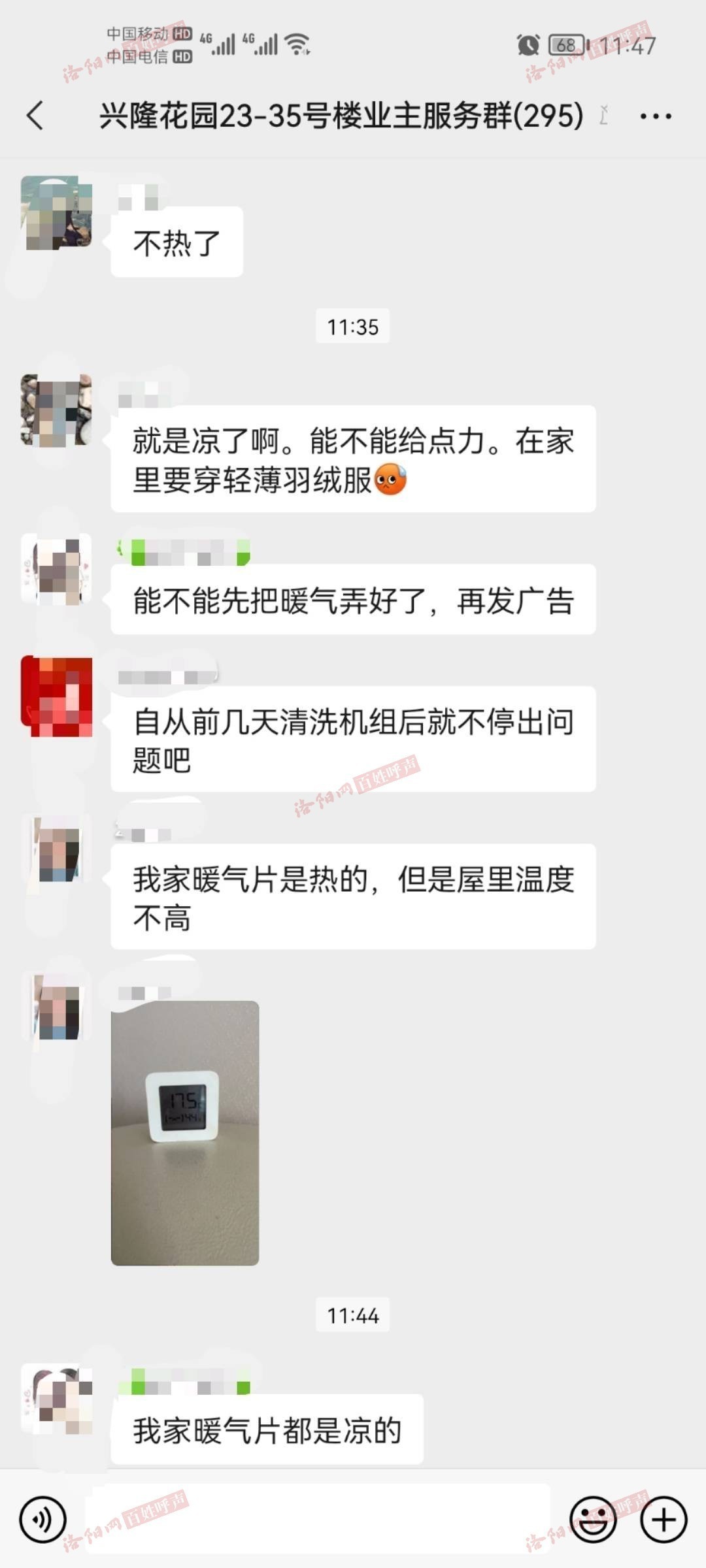This screenshot has height=1568, width=706.
Task: Switch to voice message input
Action: (42, 1520)
